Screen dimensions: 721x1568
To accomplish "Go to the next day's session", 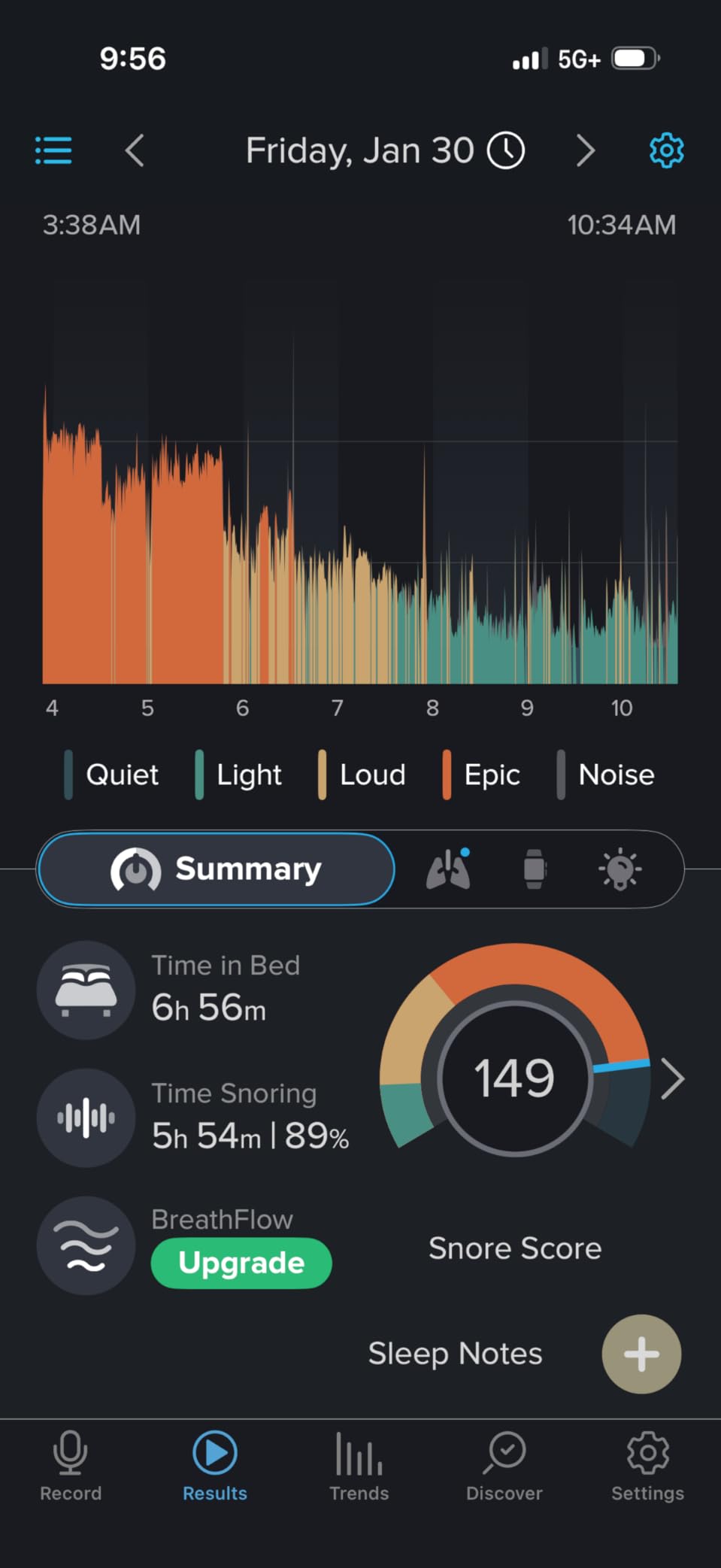I will tap(585, 150).
